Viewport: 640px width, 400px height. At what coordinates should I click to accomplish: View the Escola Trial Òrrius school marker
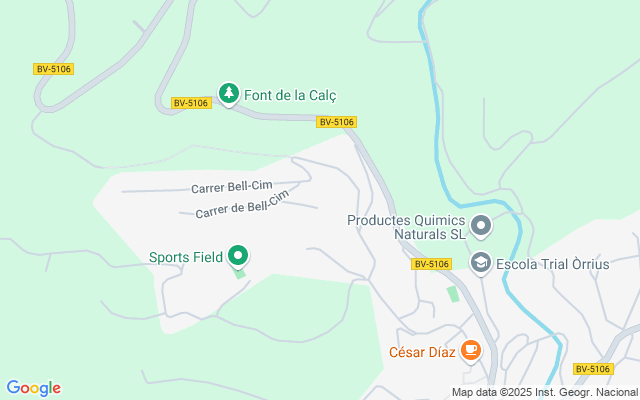tap(480, 263)
